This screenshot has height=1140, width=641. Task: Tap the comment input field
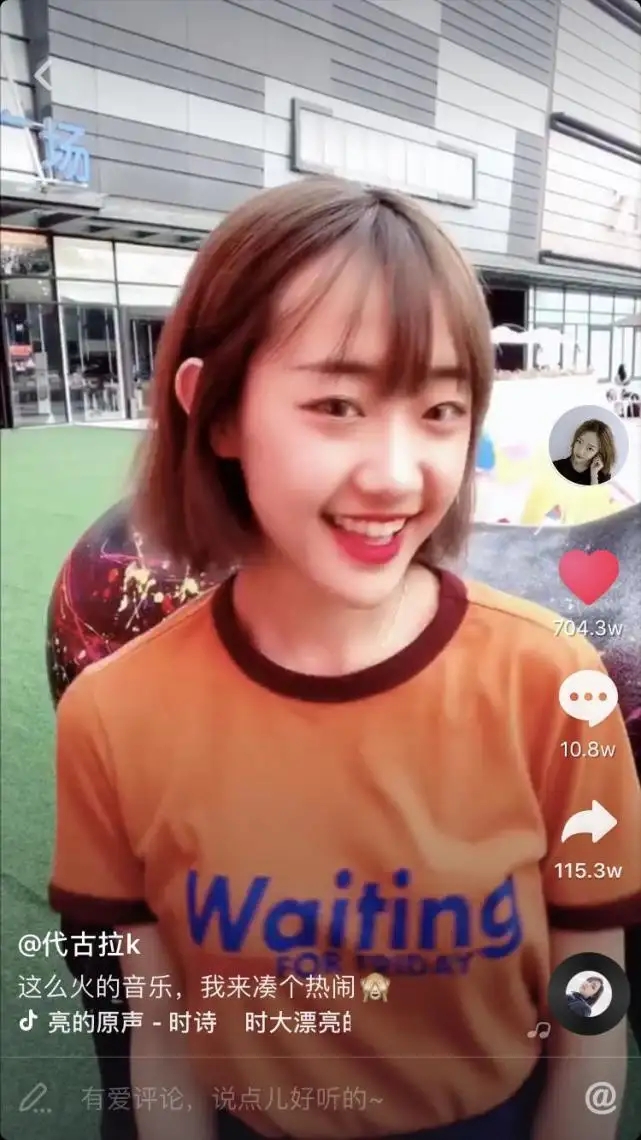click(232, 1099)
